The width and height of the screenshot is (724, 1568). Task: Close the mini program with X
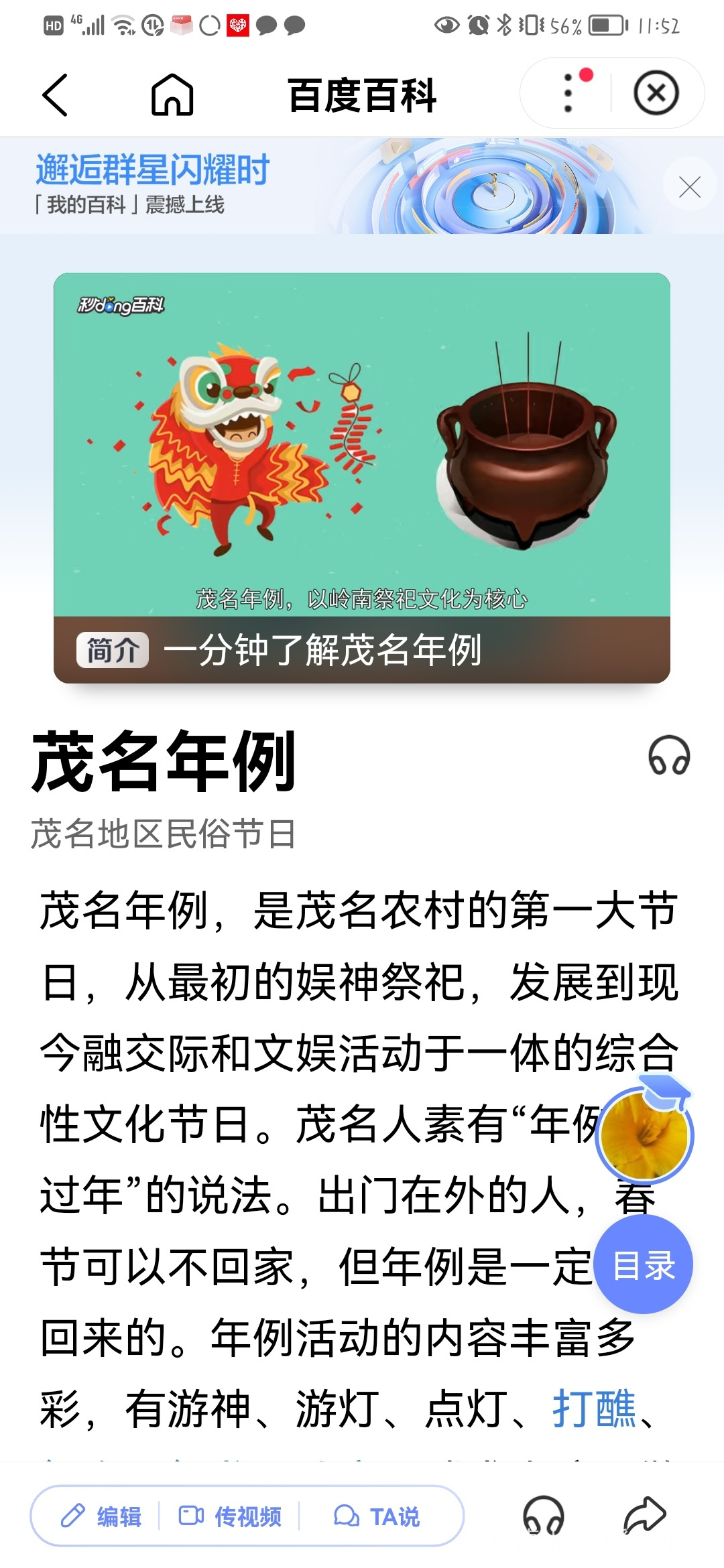click(x=656, y=93)
